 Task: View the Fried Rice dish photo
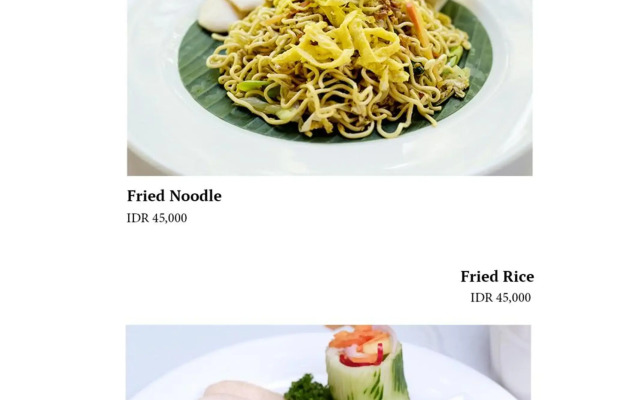point(328,362)
